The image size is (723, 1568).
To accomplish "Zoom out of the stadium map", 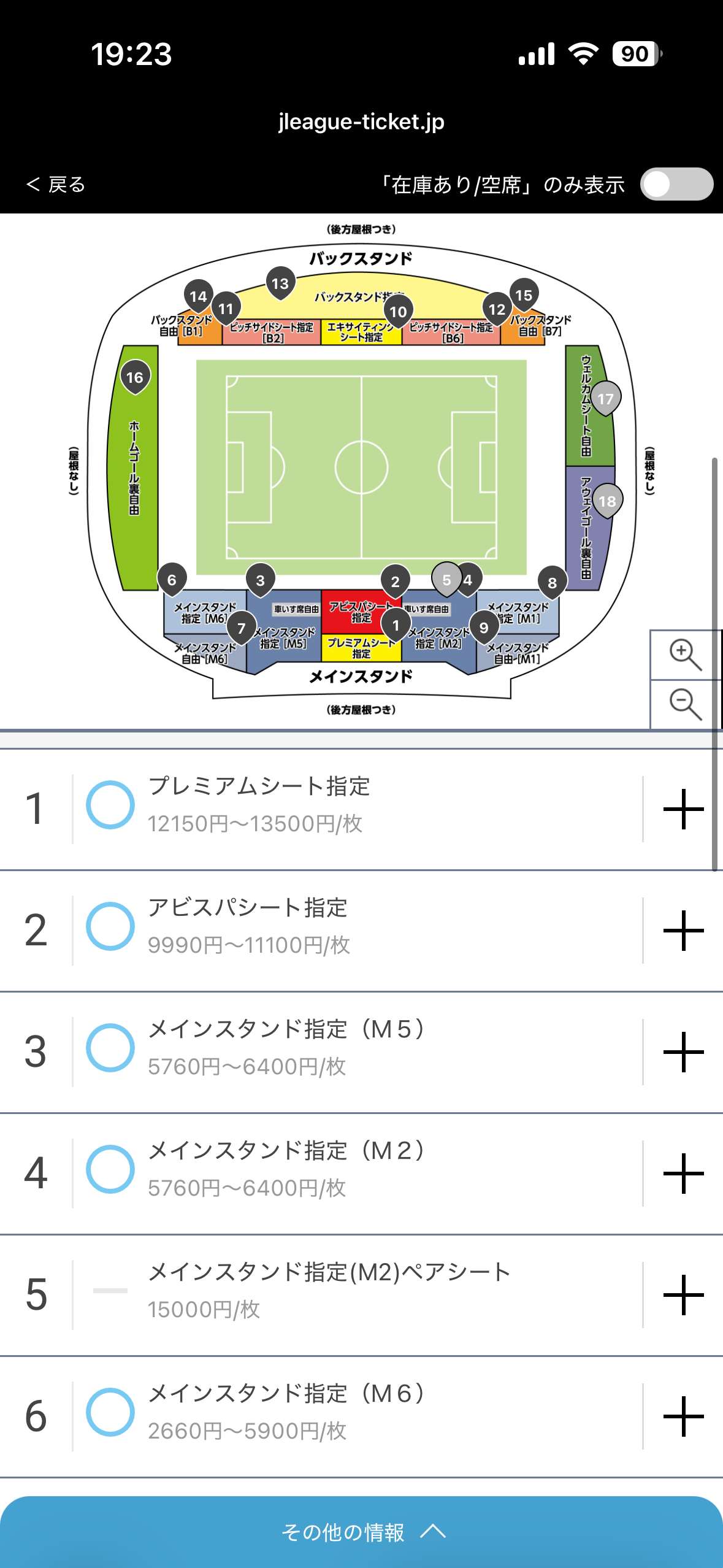I will pyautogui.click(x=685, y=704).
